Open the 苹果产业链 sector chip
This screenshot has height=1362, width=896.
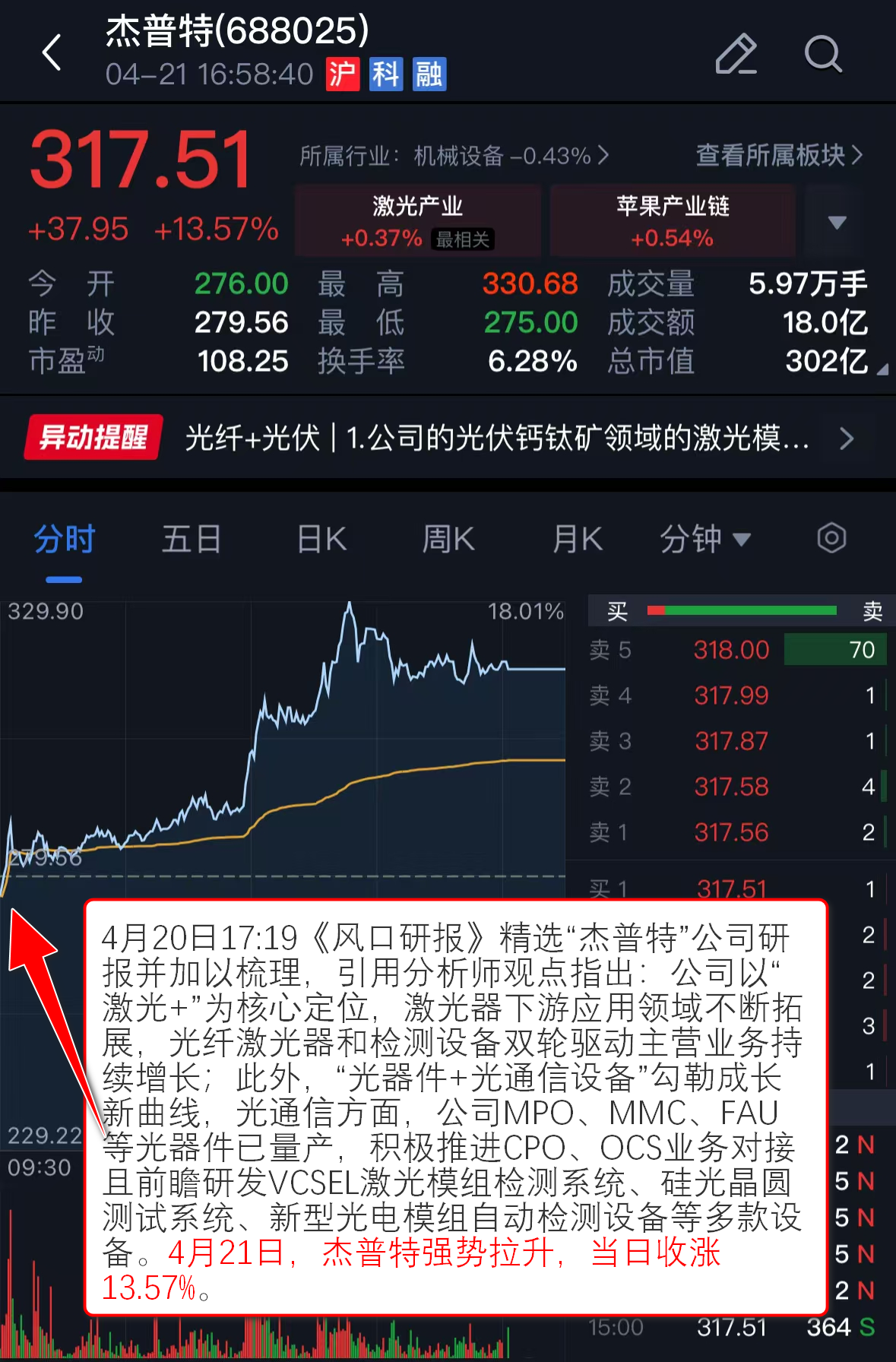pyautogui.click(x=673, y=221)
